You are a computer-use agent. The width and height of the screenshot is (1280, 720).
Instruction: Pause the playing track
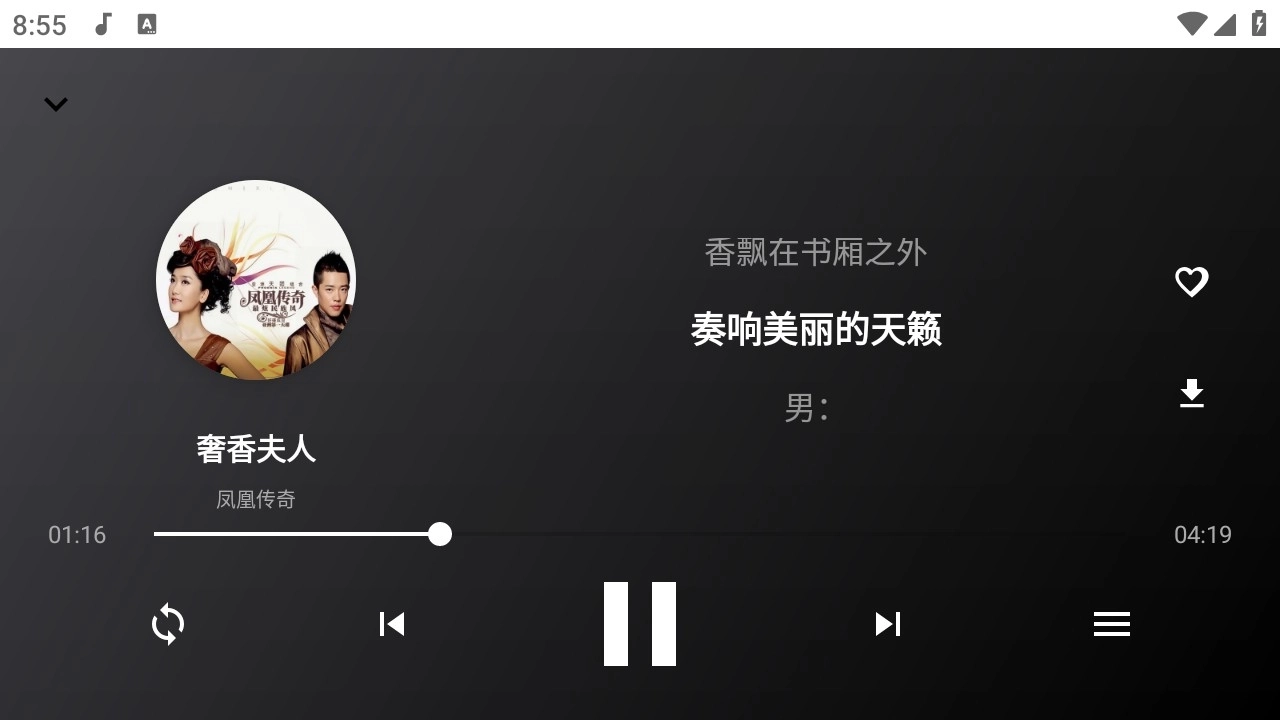[640, 624]
